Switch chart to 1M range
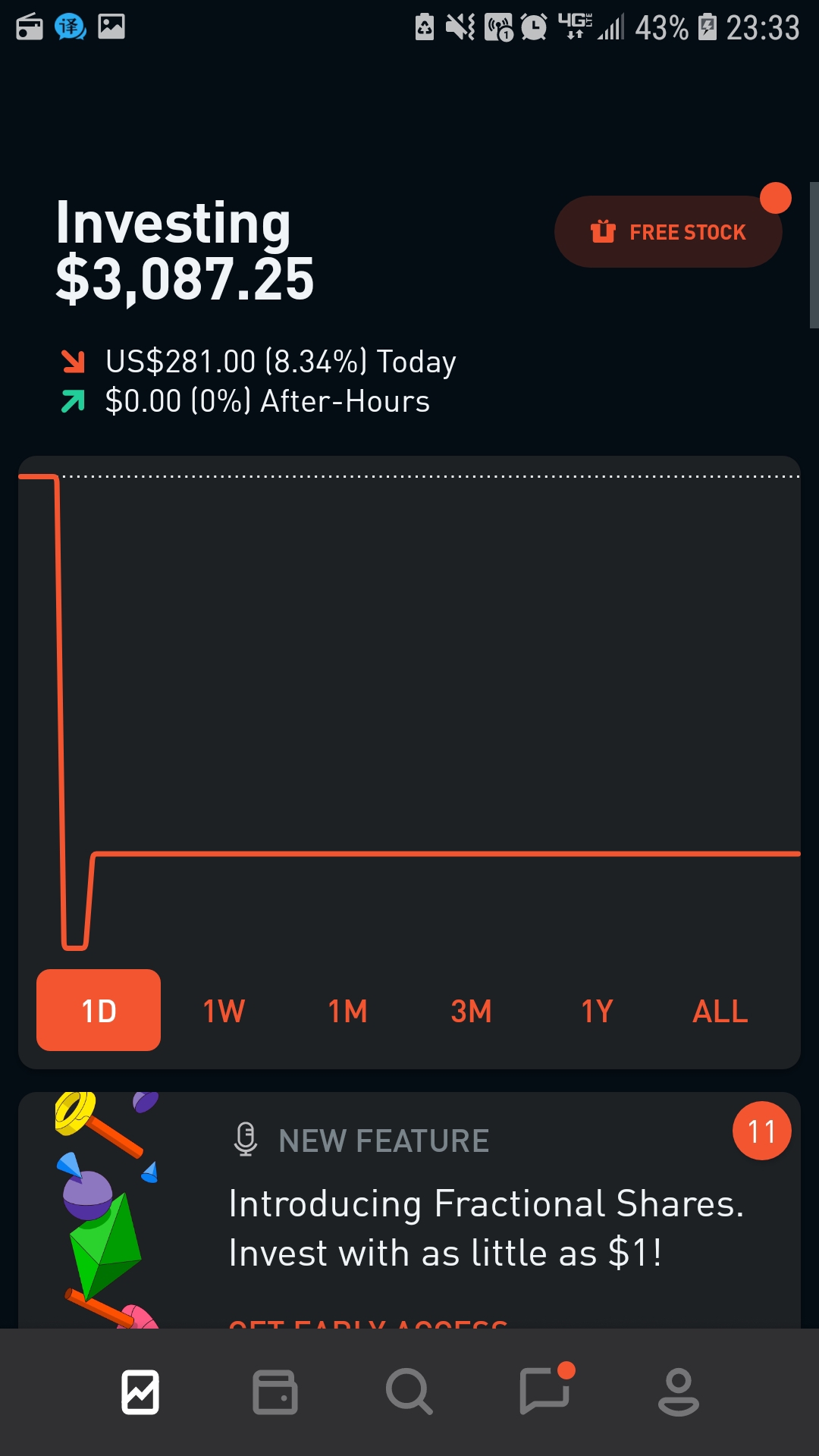Image resolution: width=819 pixels, height=1456 pixels. coord(347,1011)
